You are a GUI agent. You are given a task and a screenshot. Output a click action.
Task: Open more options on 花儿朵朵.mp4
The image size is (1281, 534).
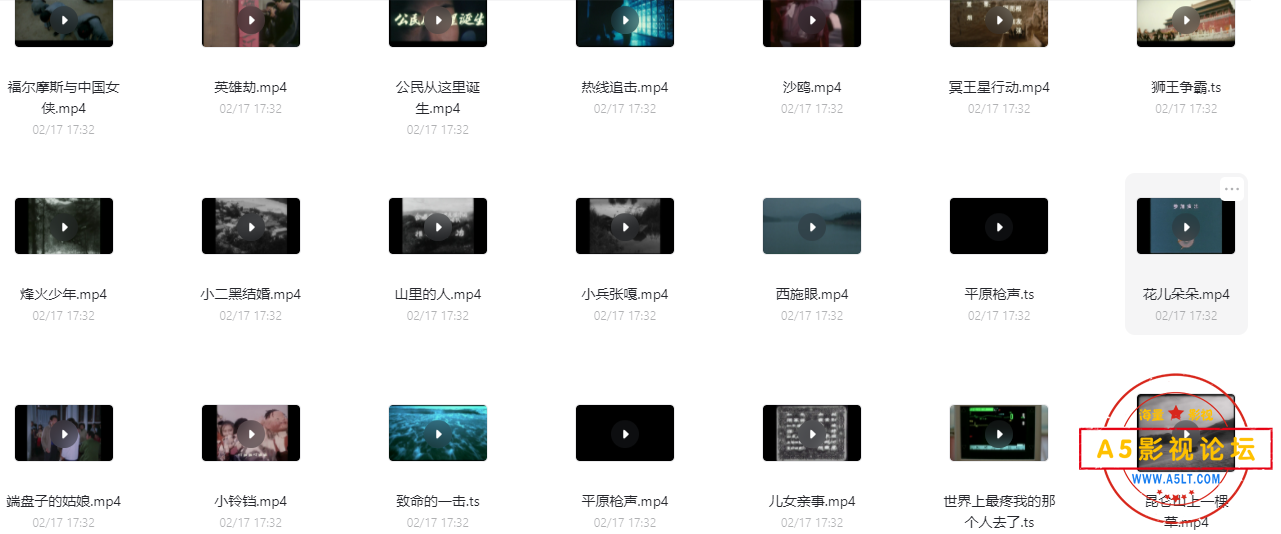coord(1231,188)
